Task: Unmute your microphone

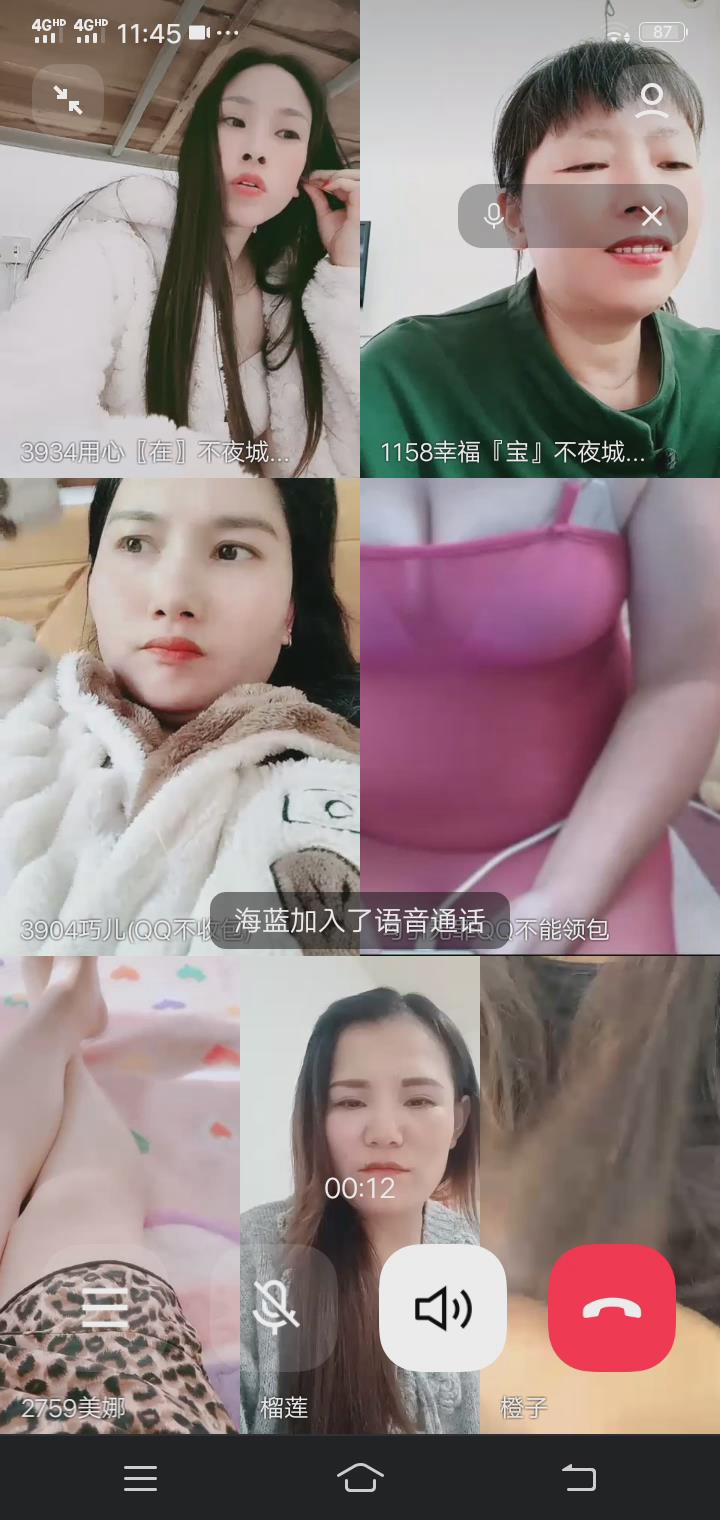Action: point(273,1307)
